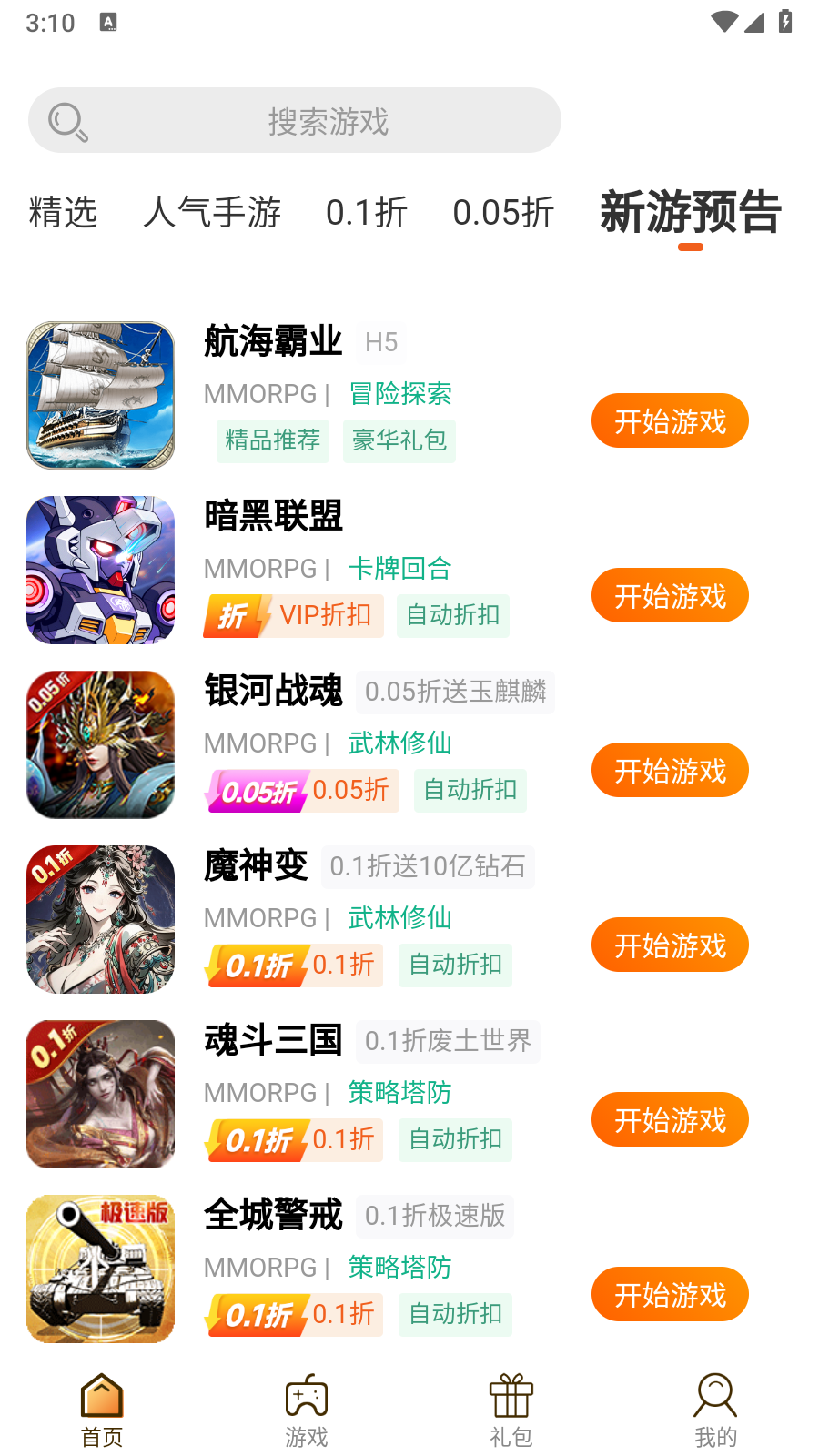Select the 游戏 gamepad icon in bottom bar
The height and width of the screenshot is (1456, 819).
(306, 1399)
